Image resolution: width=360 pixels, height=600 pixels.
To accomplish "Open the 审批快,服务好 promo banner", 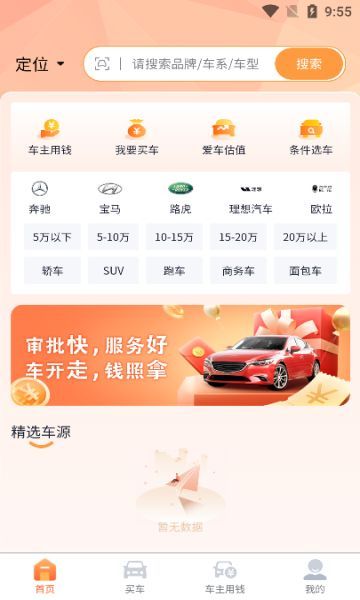I will click(x=180, y=355).
